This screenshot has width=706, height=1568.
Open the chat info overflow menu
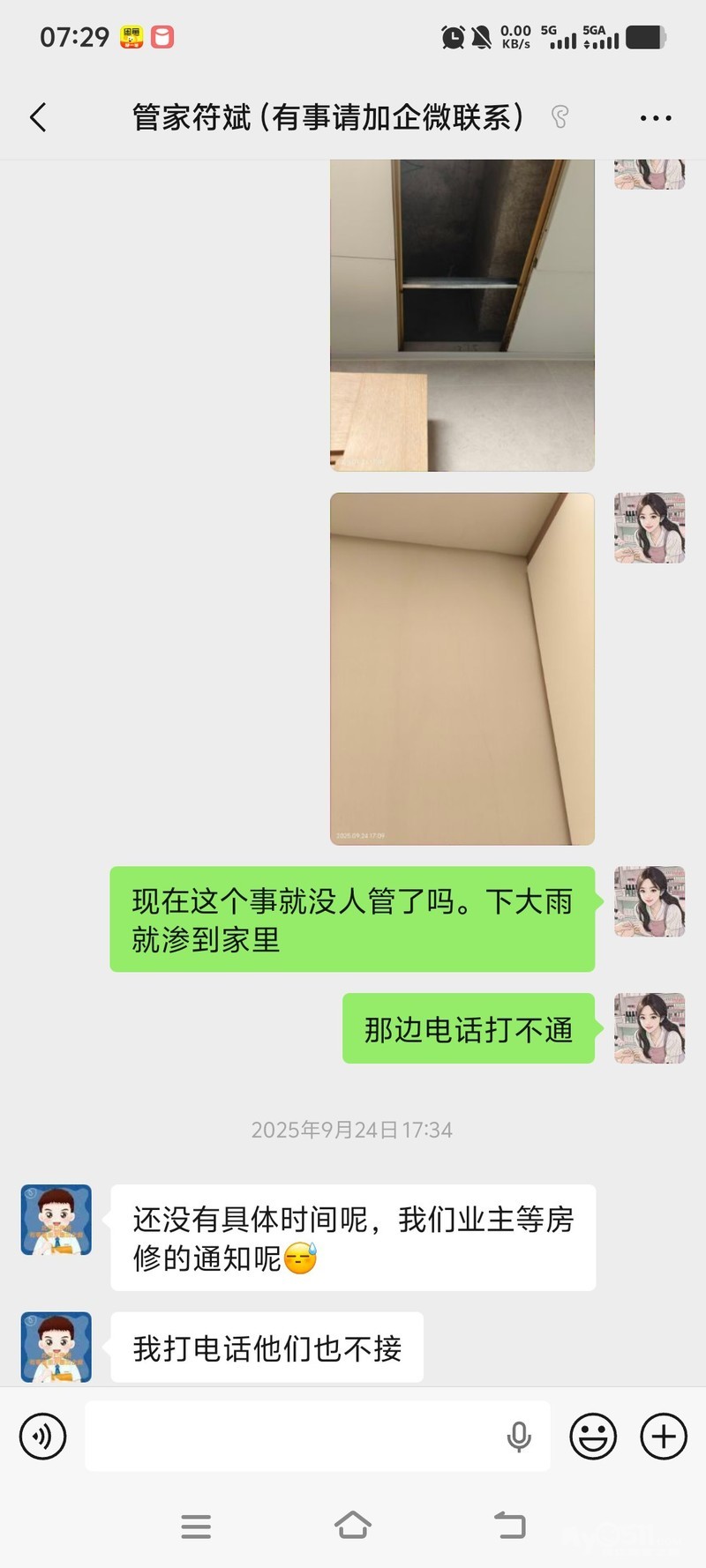(655, 118)
